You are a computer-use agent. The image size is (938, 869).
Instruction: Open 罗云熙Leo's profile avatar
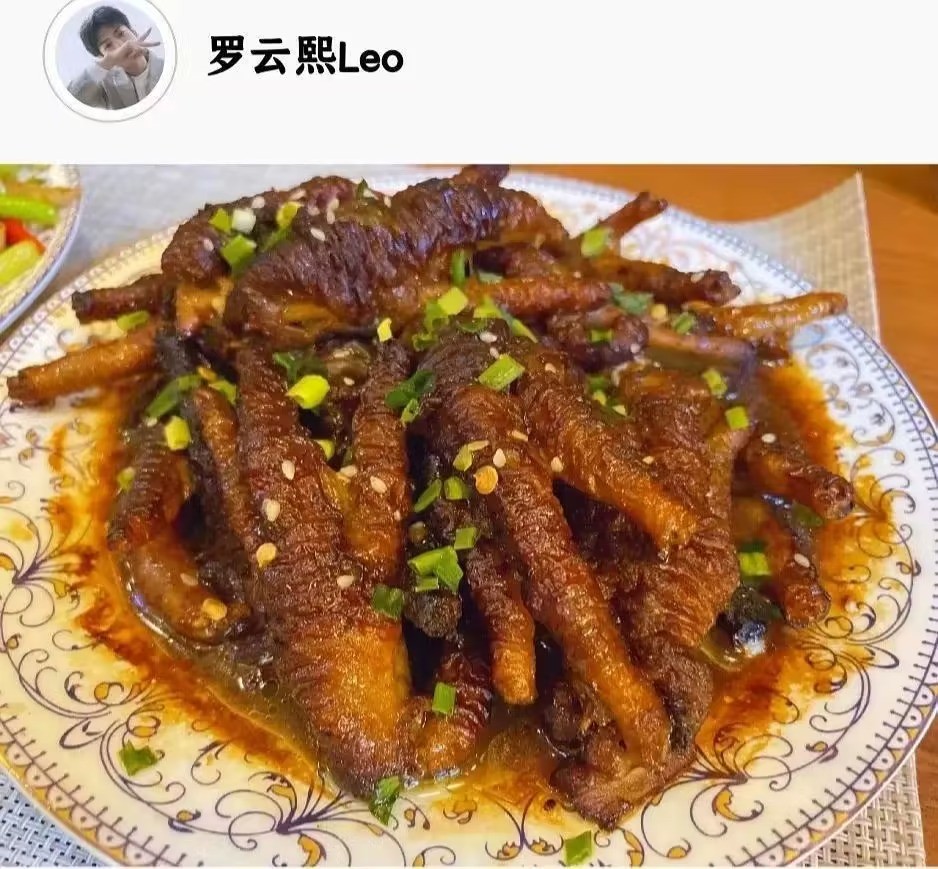[110, 58]
